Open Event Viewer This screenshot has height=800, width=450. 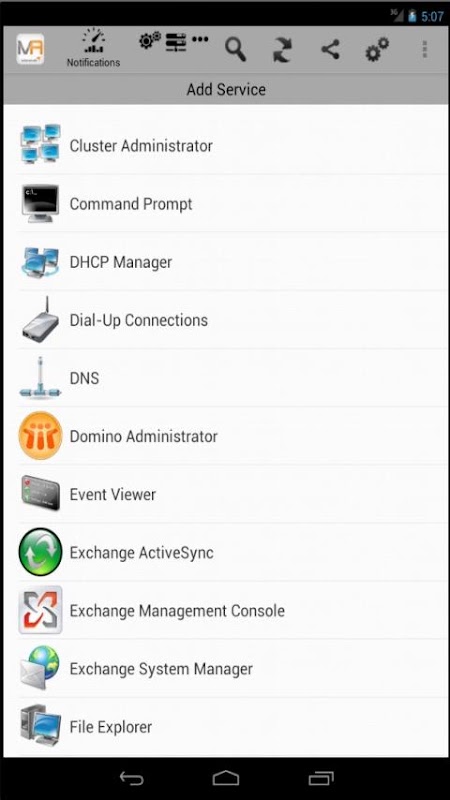pos(227,494)
